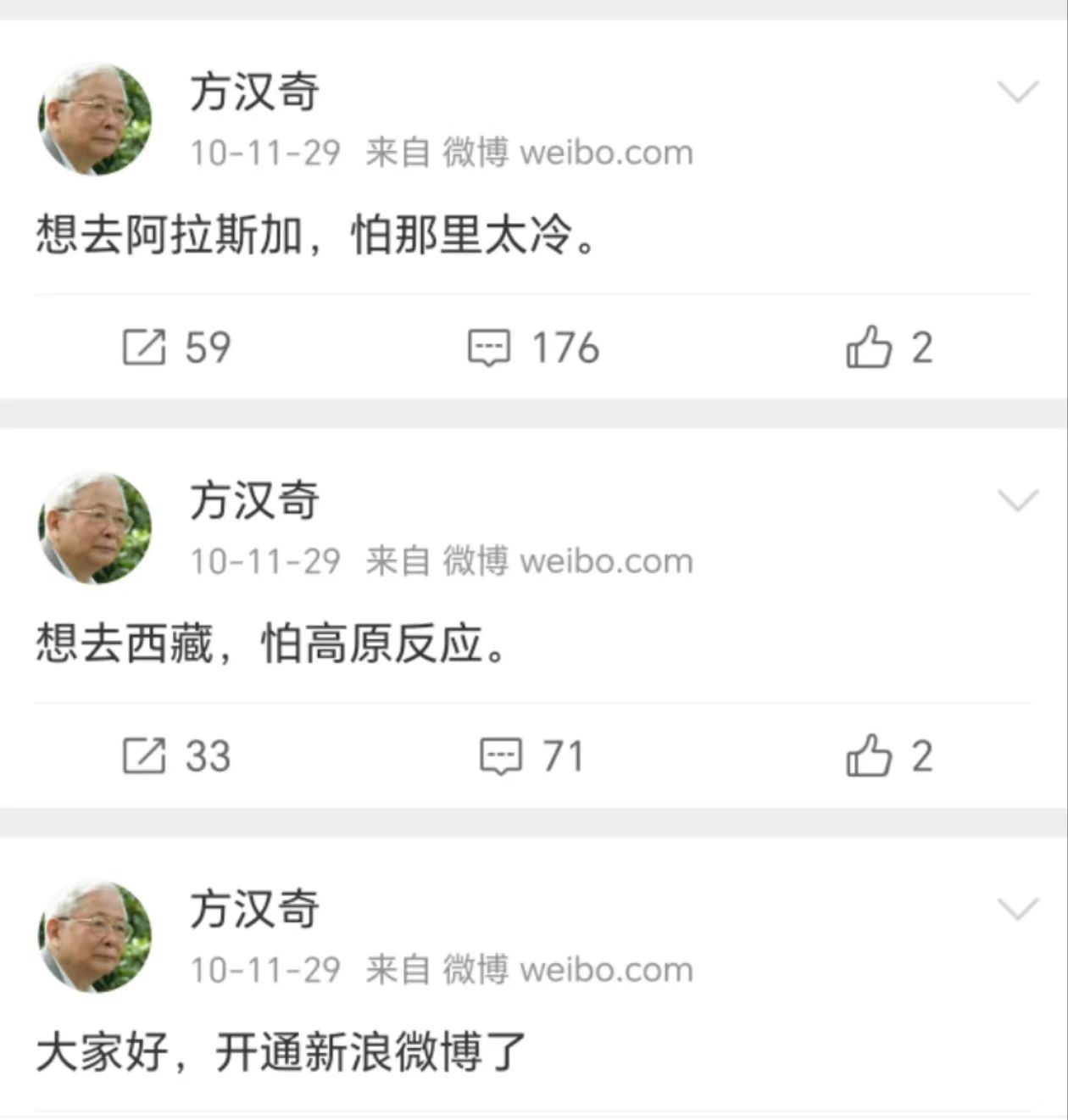Click the 10-11-29 timestamp on the first post

tap(265, 152)
